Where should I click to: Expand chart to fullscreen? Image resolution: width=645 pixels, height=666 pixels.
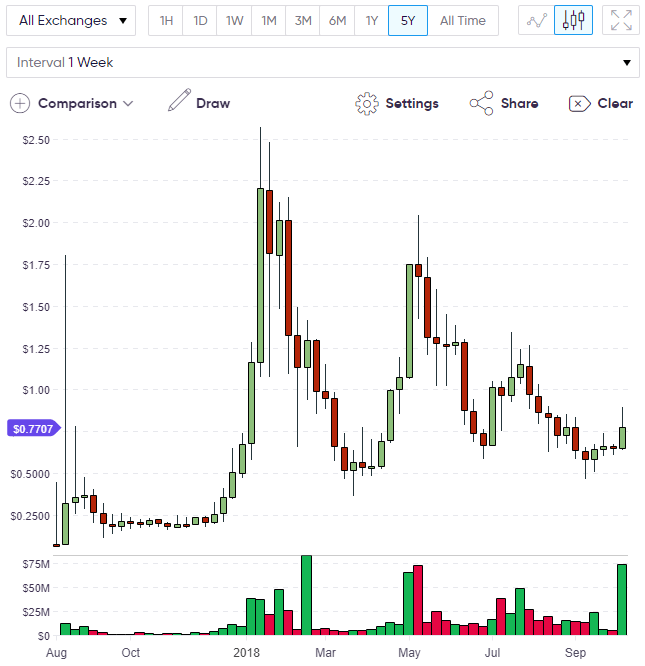coord(620,20)
